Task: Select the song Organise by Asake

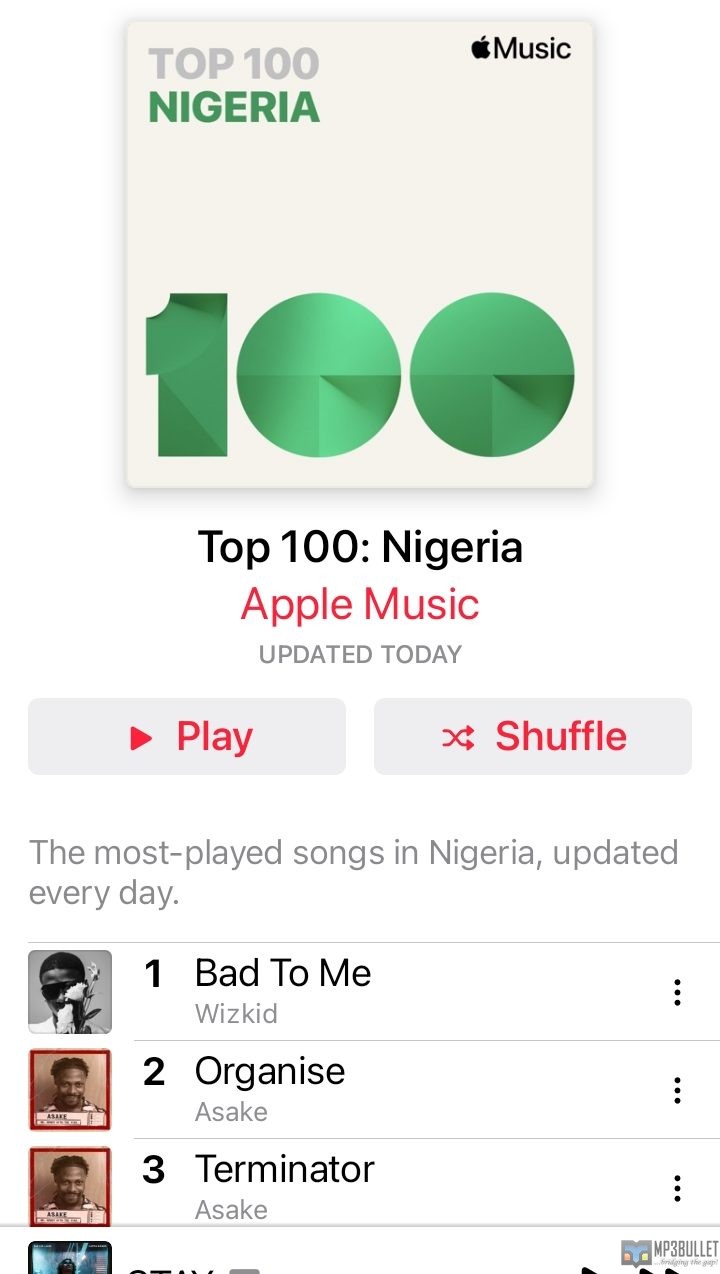Action: point(270,1072)
